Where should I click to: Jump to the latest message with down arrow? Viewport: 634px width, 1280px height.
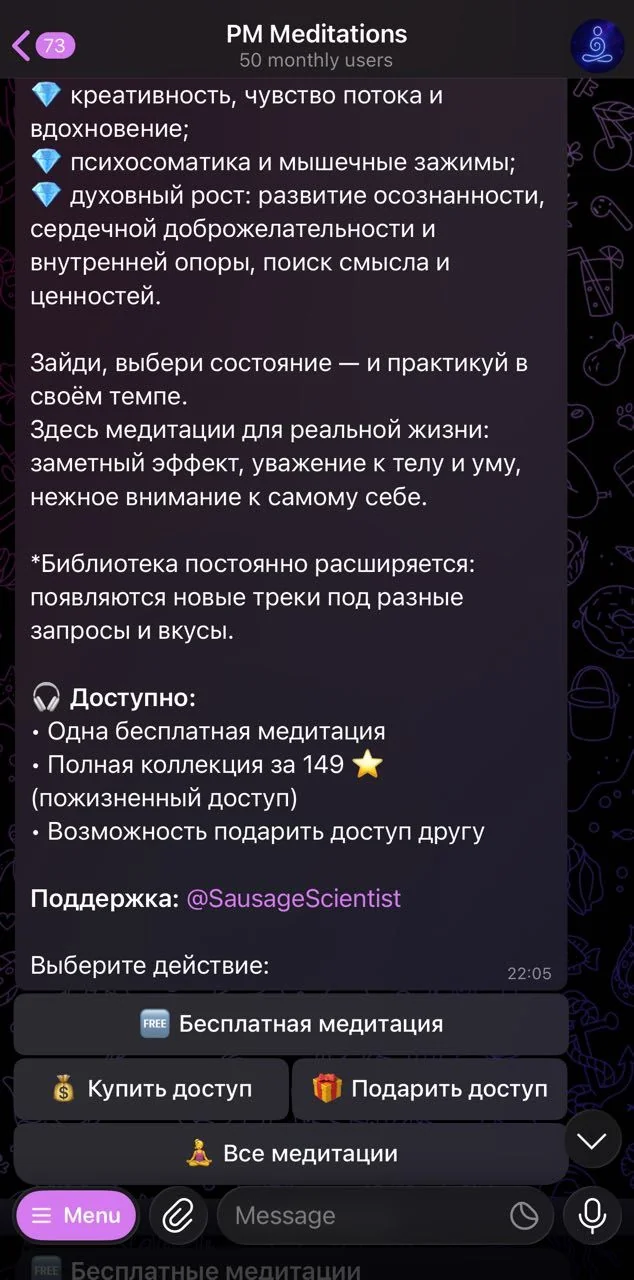(592, 1140)
